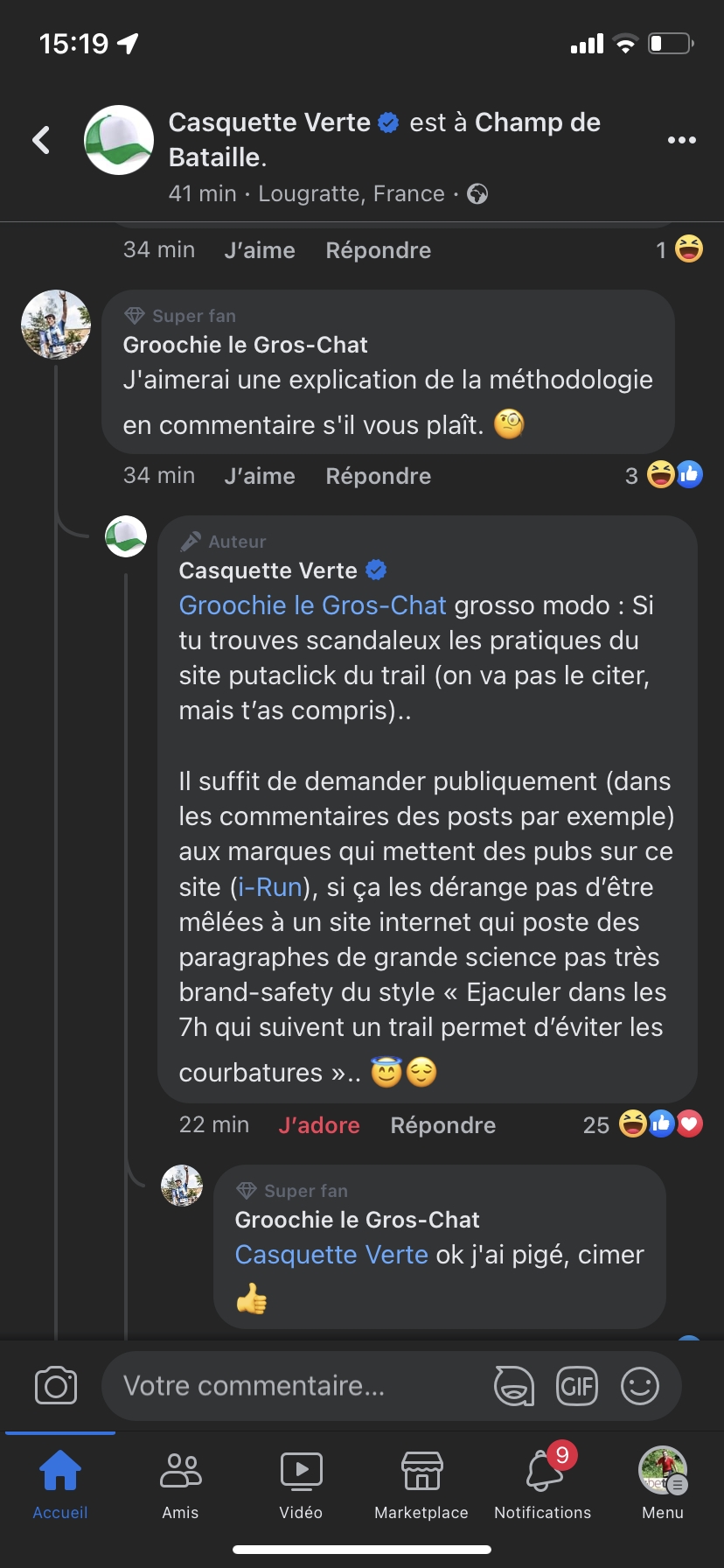The image size is (724, 1568).
Task: Open the emoji picker in the comment bar
Action: coord(640,1386)
